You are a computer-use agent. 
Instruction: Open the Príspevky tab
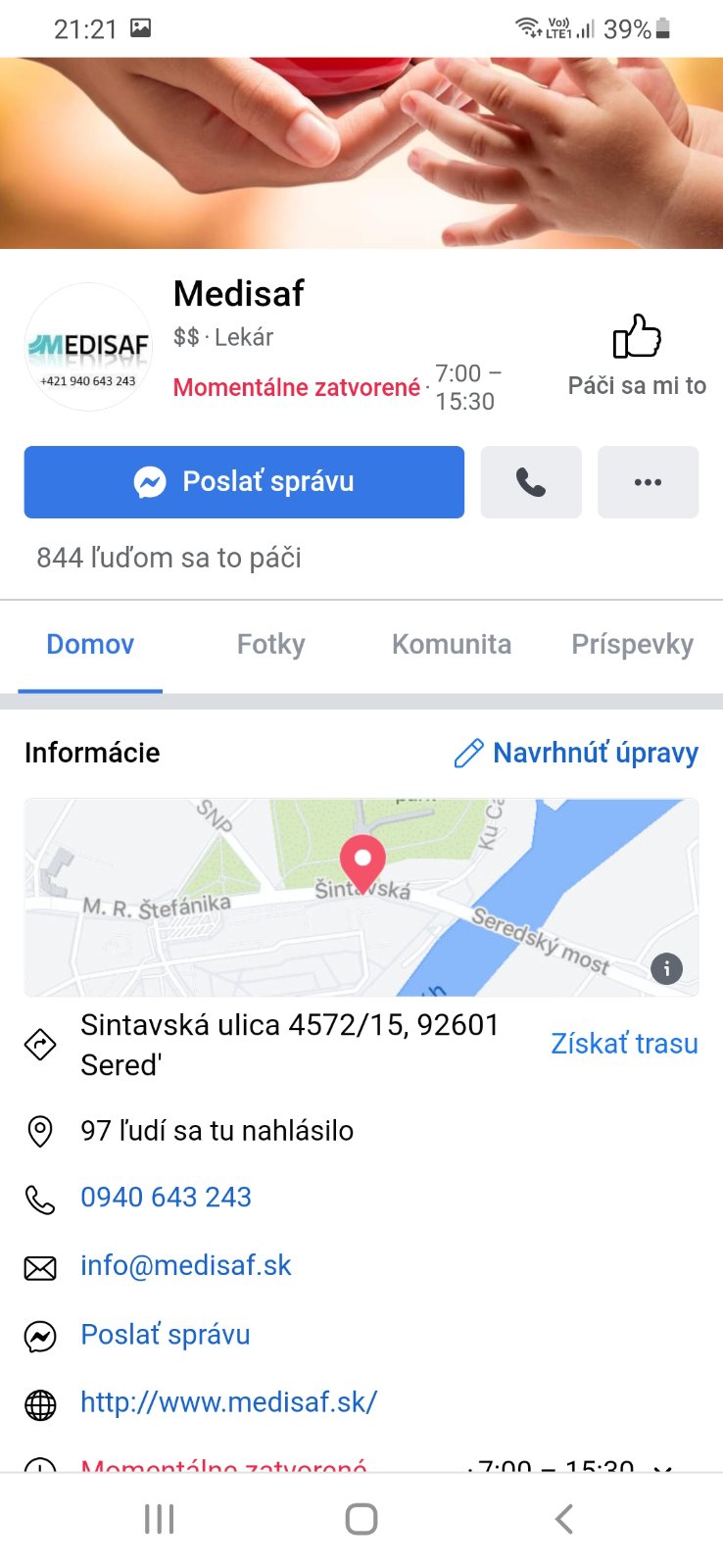tap(632, 645)
